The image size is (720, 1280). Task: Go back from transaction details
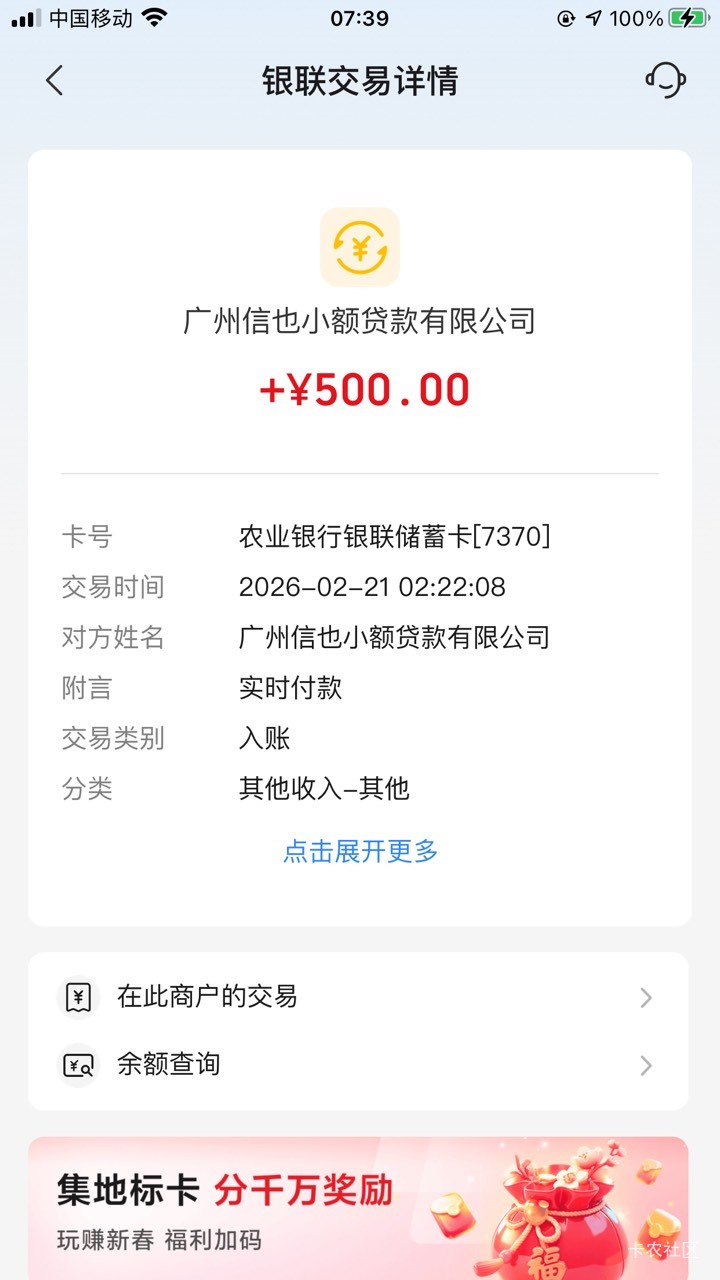55,81
